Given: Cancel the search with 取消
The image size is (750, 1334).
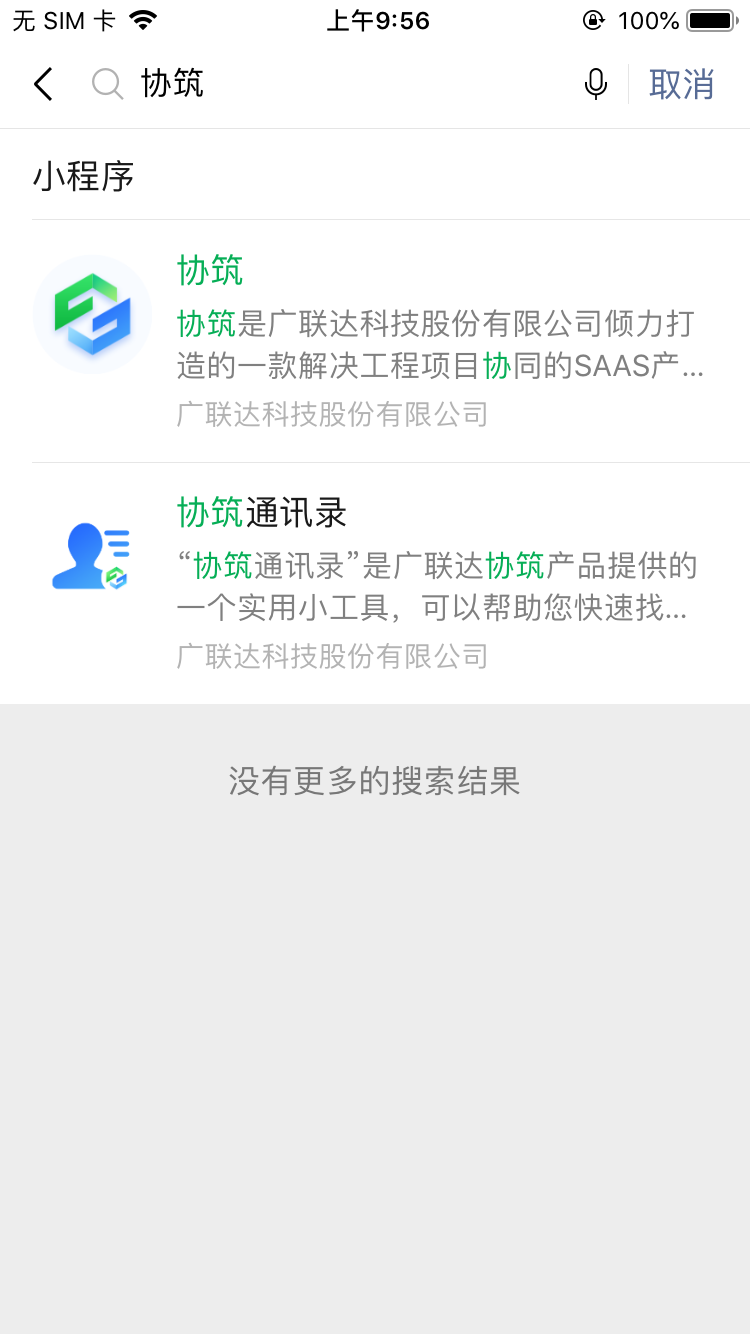Looking at the screenshot, I should [681, 84].
